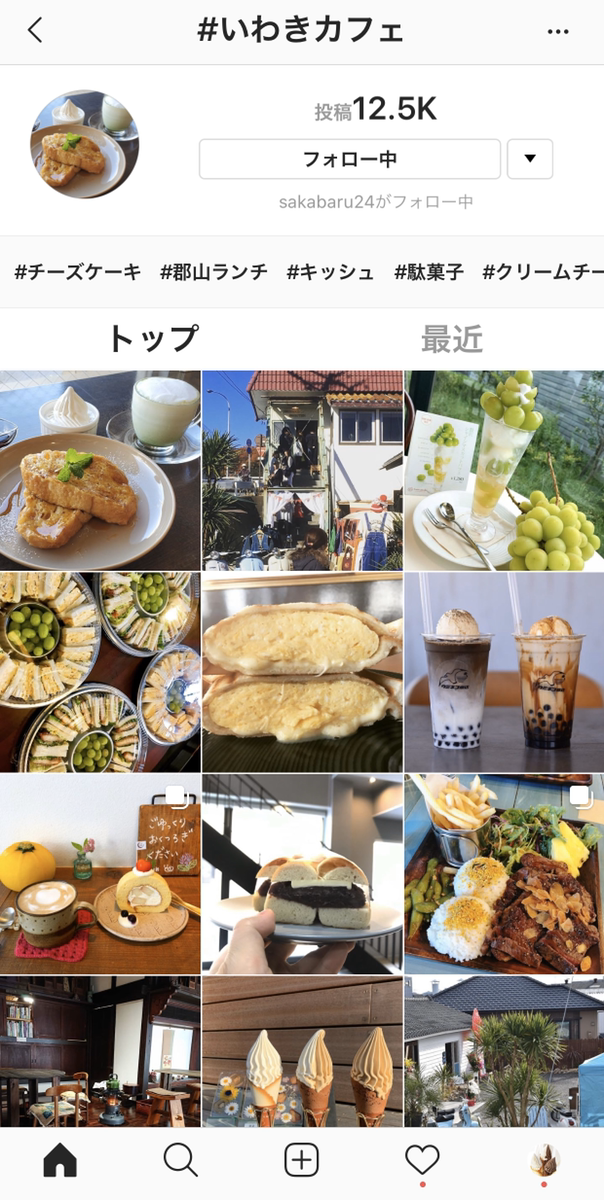
Task: Go back using the top-left arrow
Action: [x=35, y=31]
